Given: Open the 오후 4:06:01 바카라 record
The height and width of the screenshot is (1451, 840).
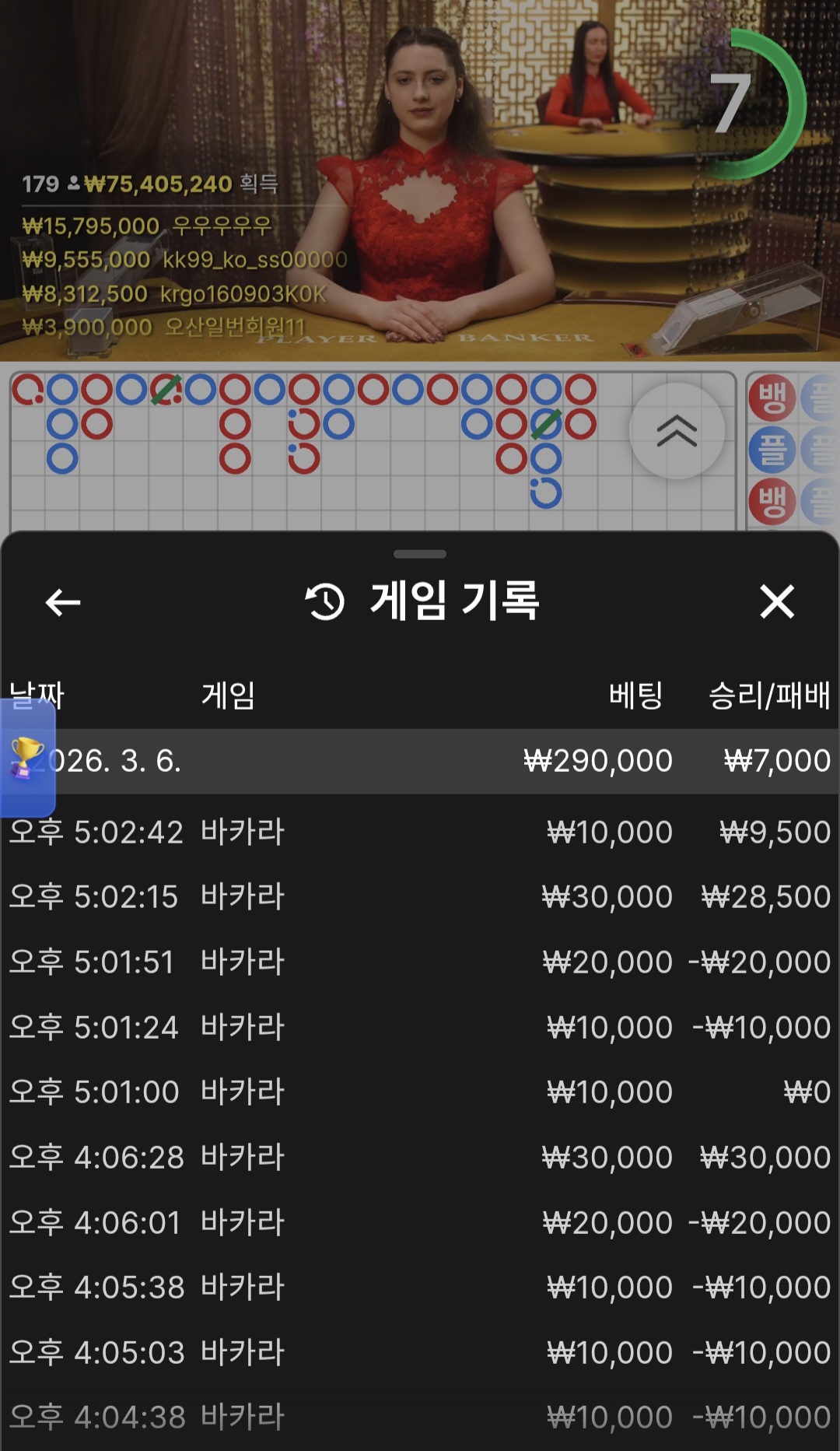Looking at the screenshot, I should pos(420,1223).
